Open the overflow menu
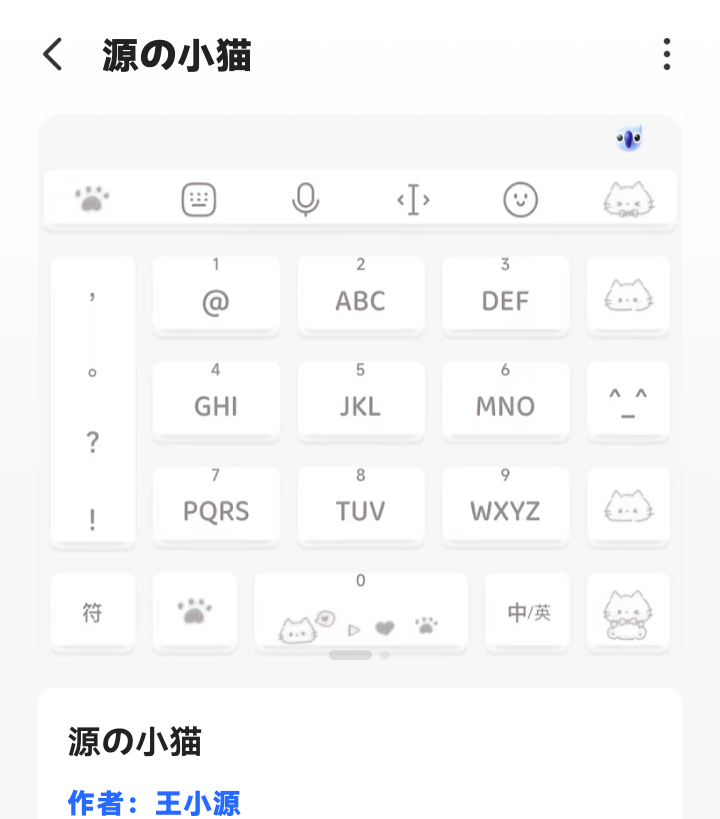 coord(667,55)
